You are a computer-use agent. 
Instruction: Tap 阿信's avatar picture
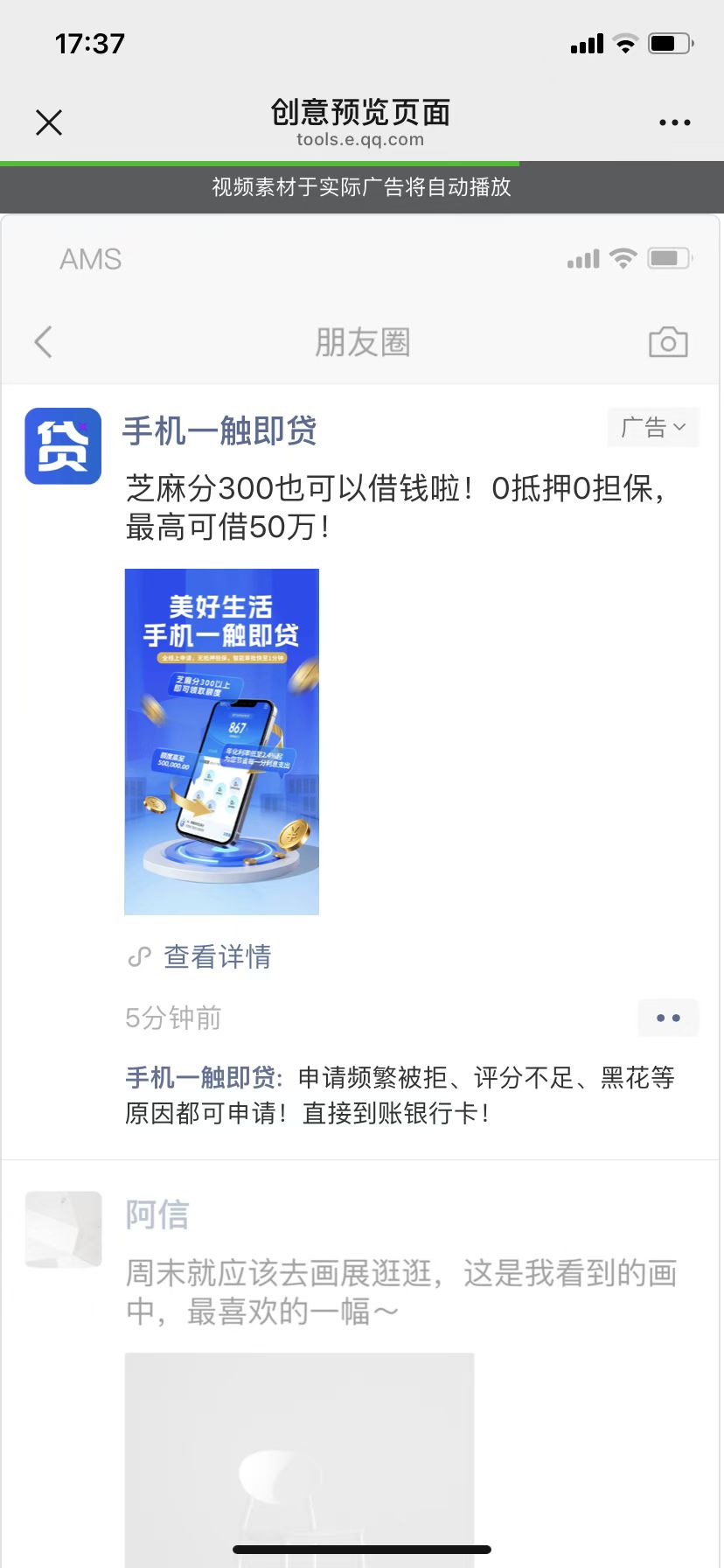click(63, 1229)
